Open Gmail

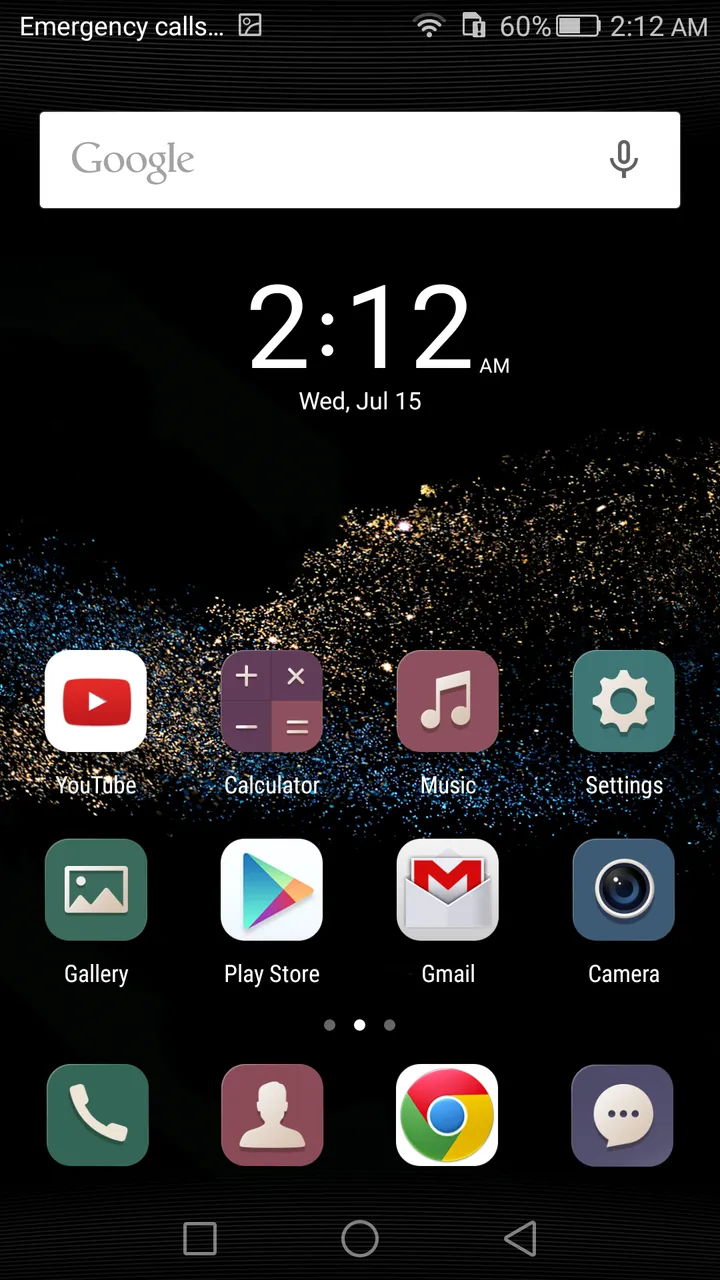(447, 890)
